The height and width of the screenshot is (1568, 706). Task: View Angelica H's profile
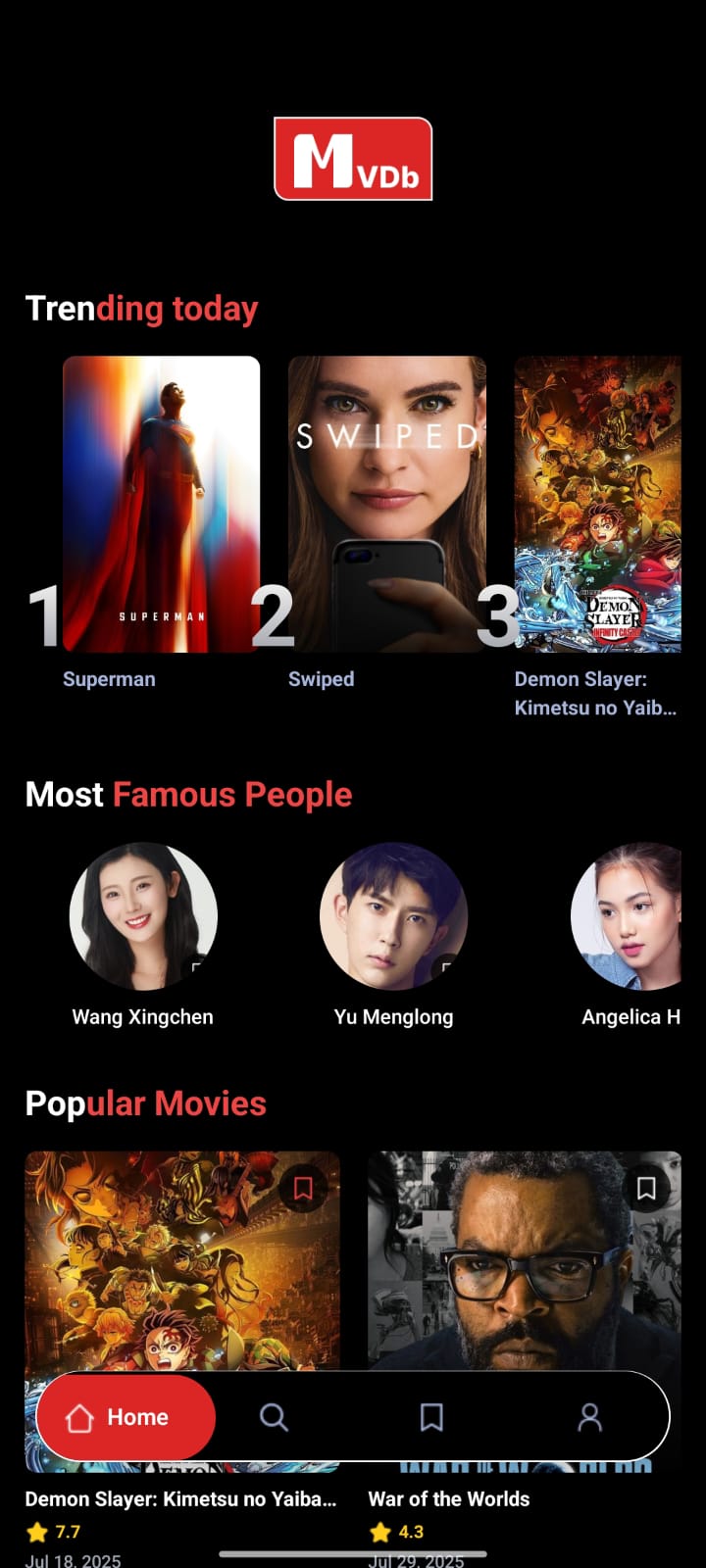[x=628, y=916]
